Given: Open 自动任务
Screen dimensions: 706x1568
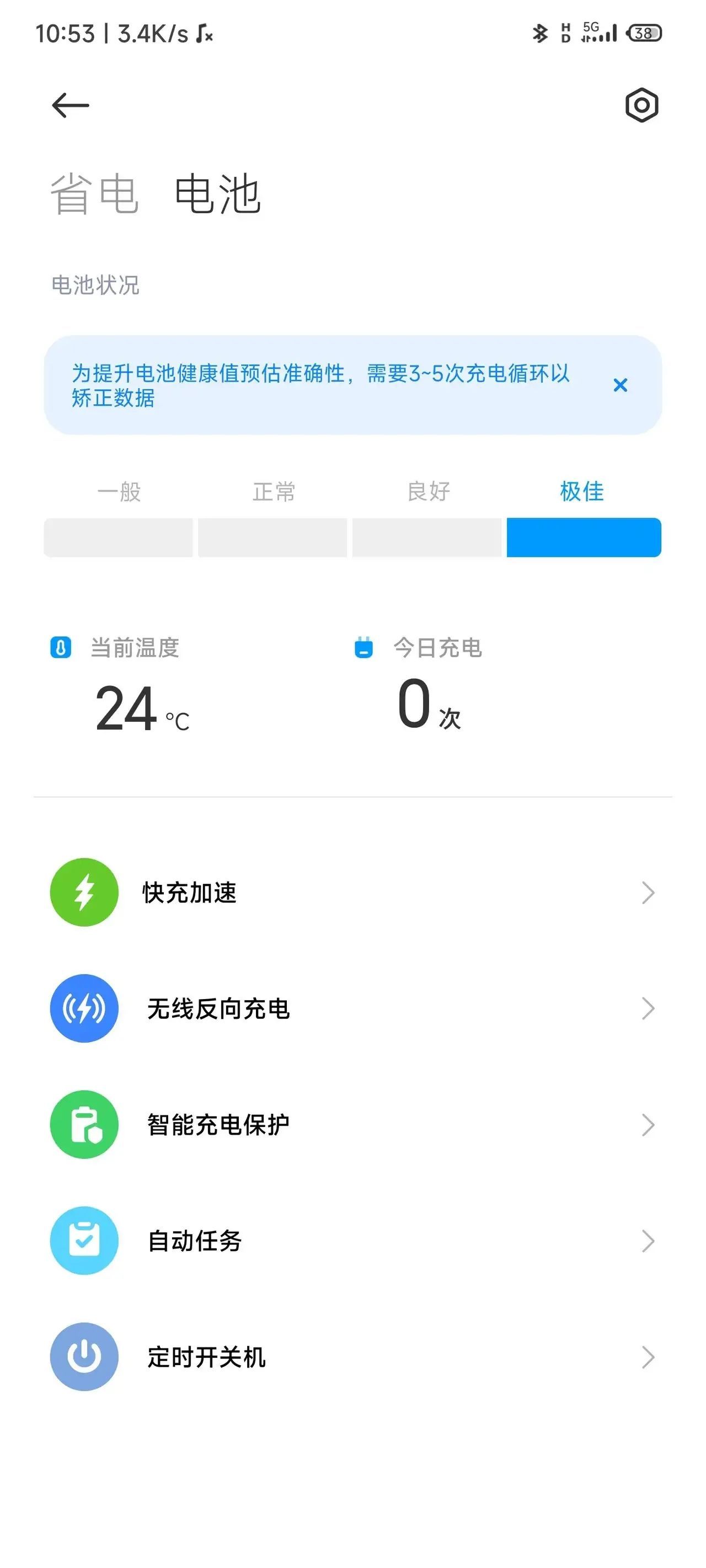Looking at the screenshot, I should tap(352, 1241).
